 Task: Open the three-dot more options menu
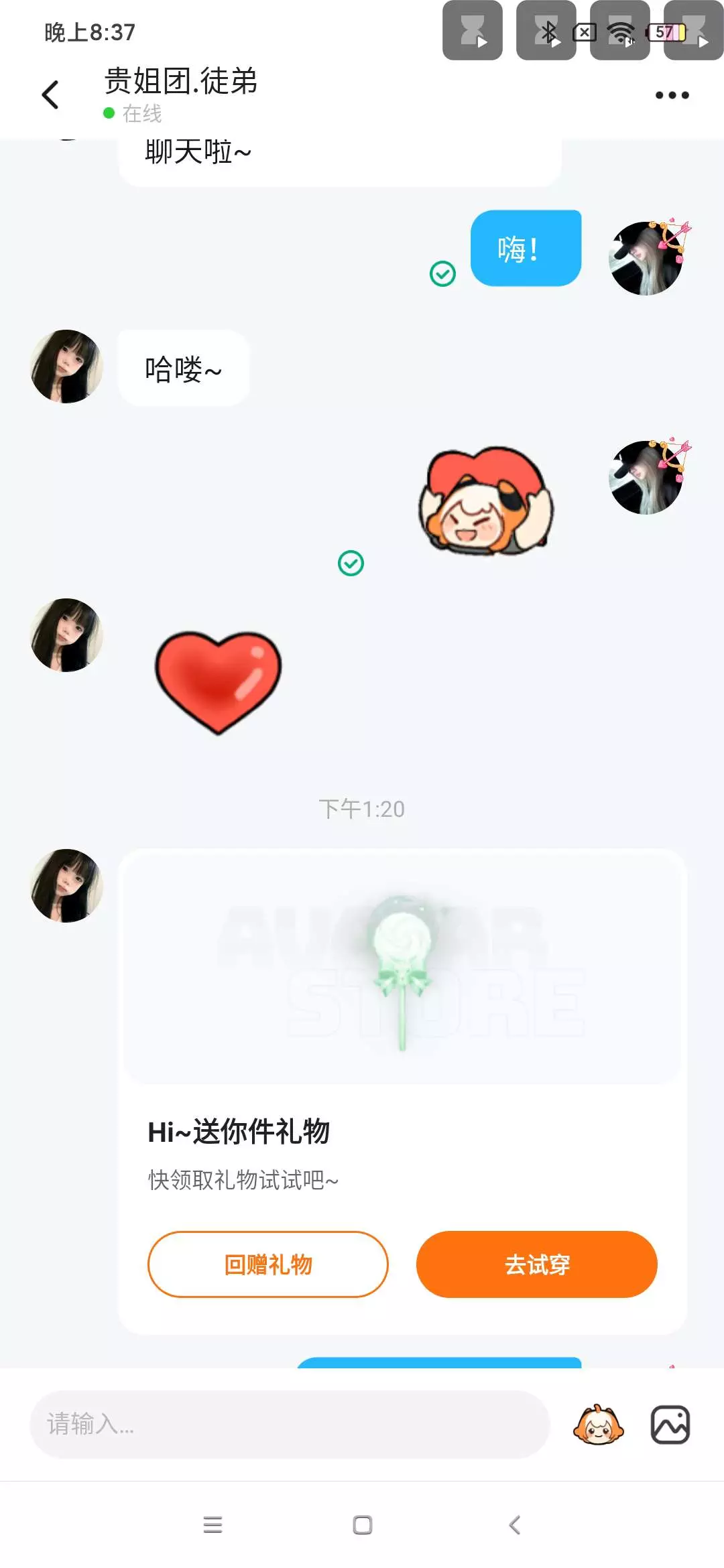coord(672,95)
